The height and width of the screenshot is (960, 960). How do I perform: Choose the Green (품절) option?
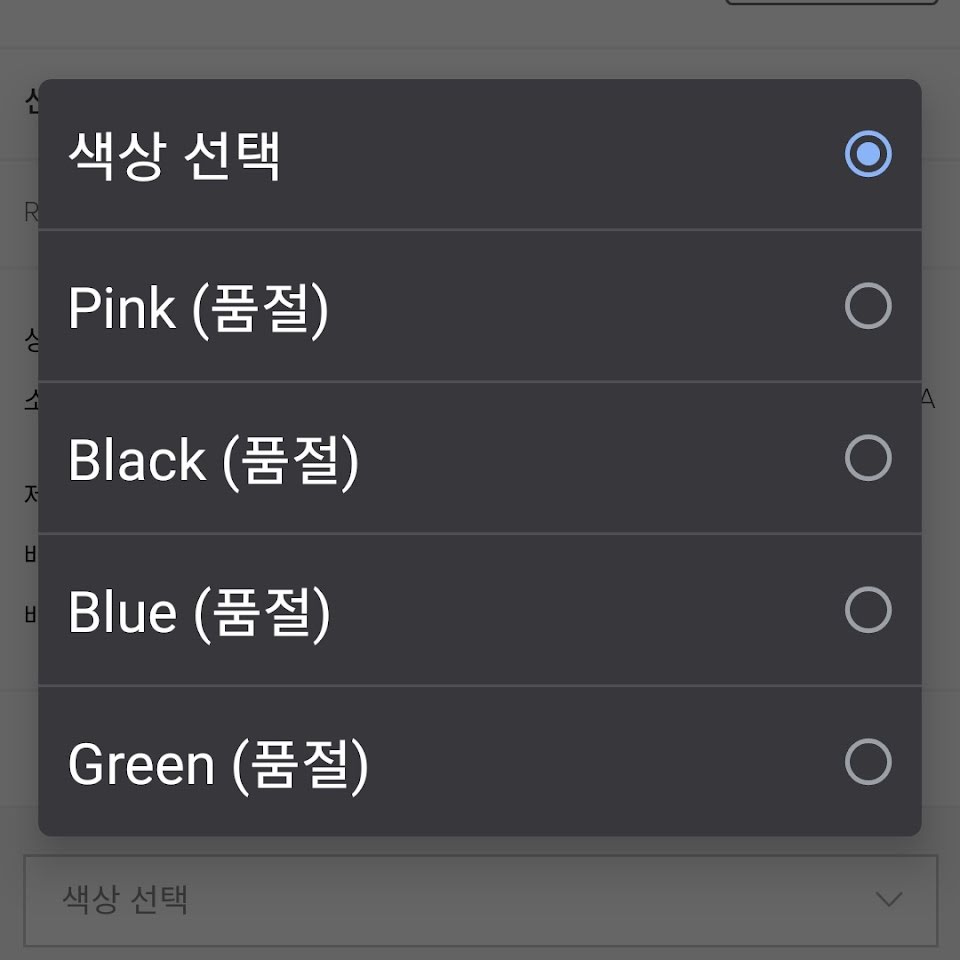tap(867, 762)
